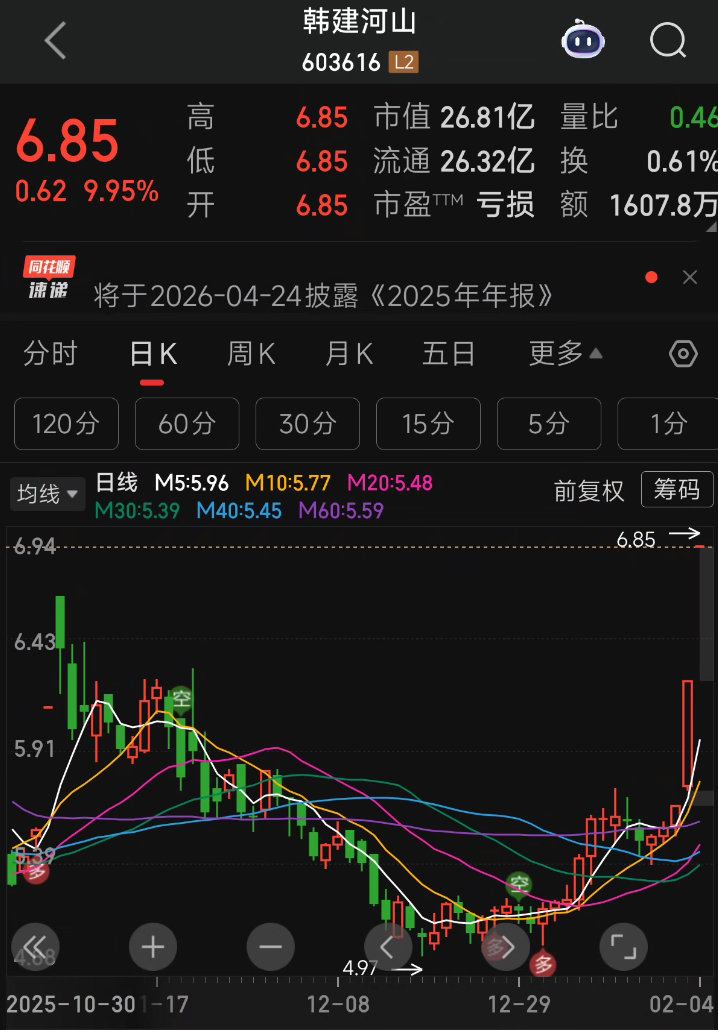Screen dimensions: 718x1030
Task: Show the 筹码 chip distribution
Action: 677,489
